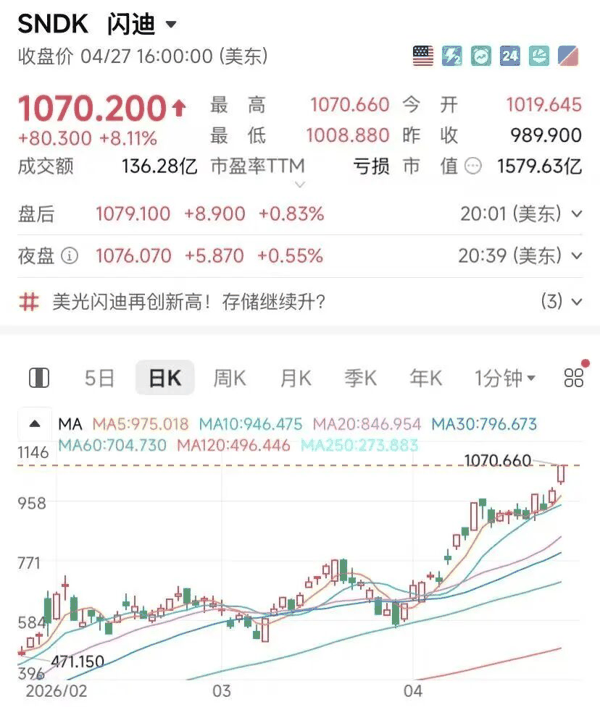Open the chart settings grid icon
The image size is (600, 707).
574,377
